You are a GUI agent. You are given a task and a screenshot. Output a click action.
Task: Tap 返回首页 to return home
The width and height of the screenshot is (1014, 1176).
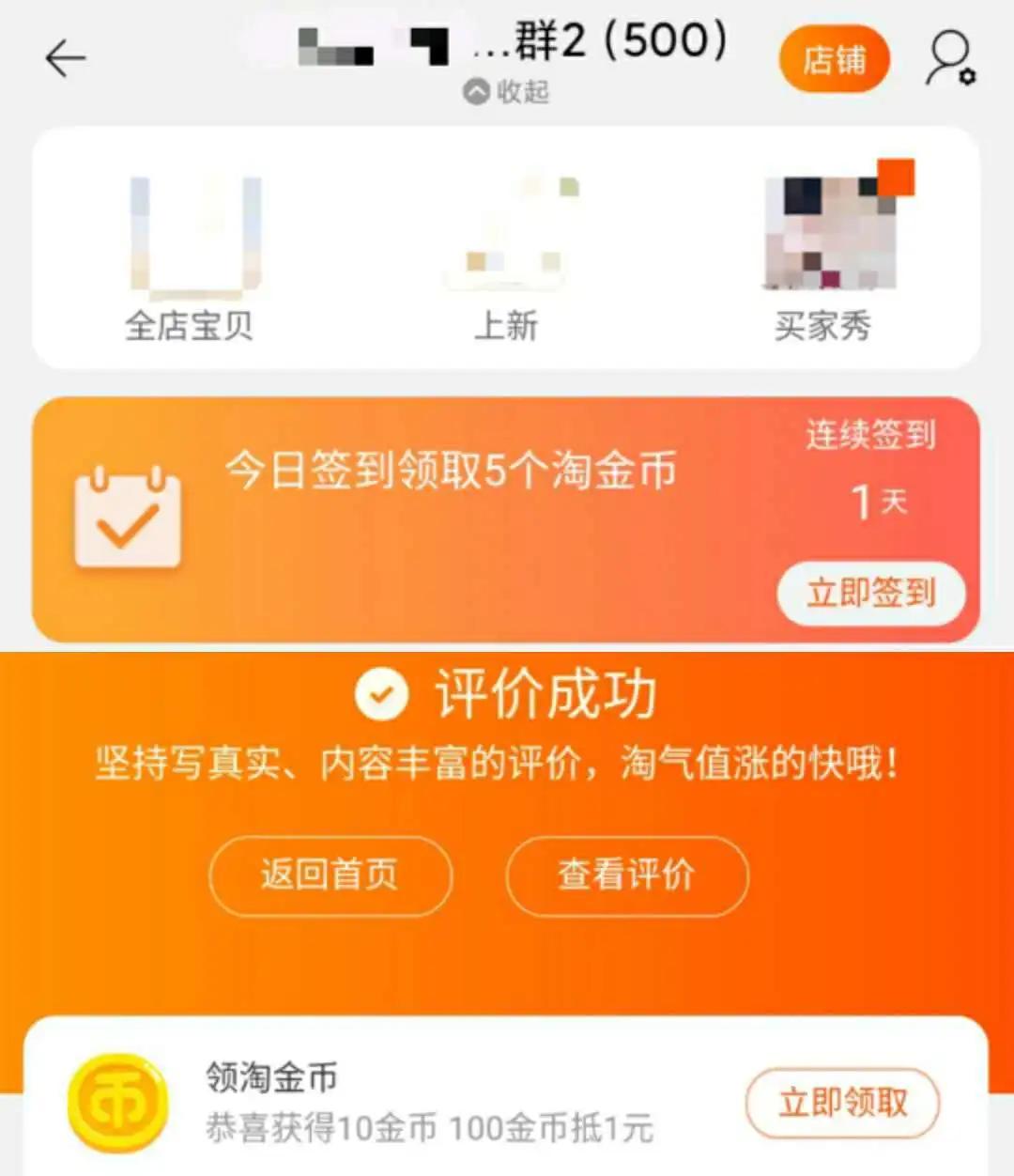tap(330, 875)
